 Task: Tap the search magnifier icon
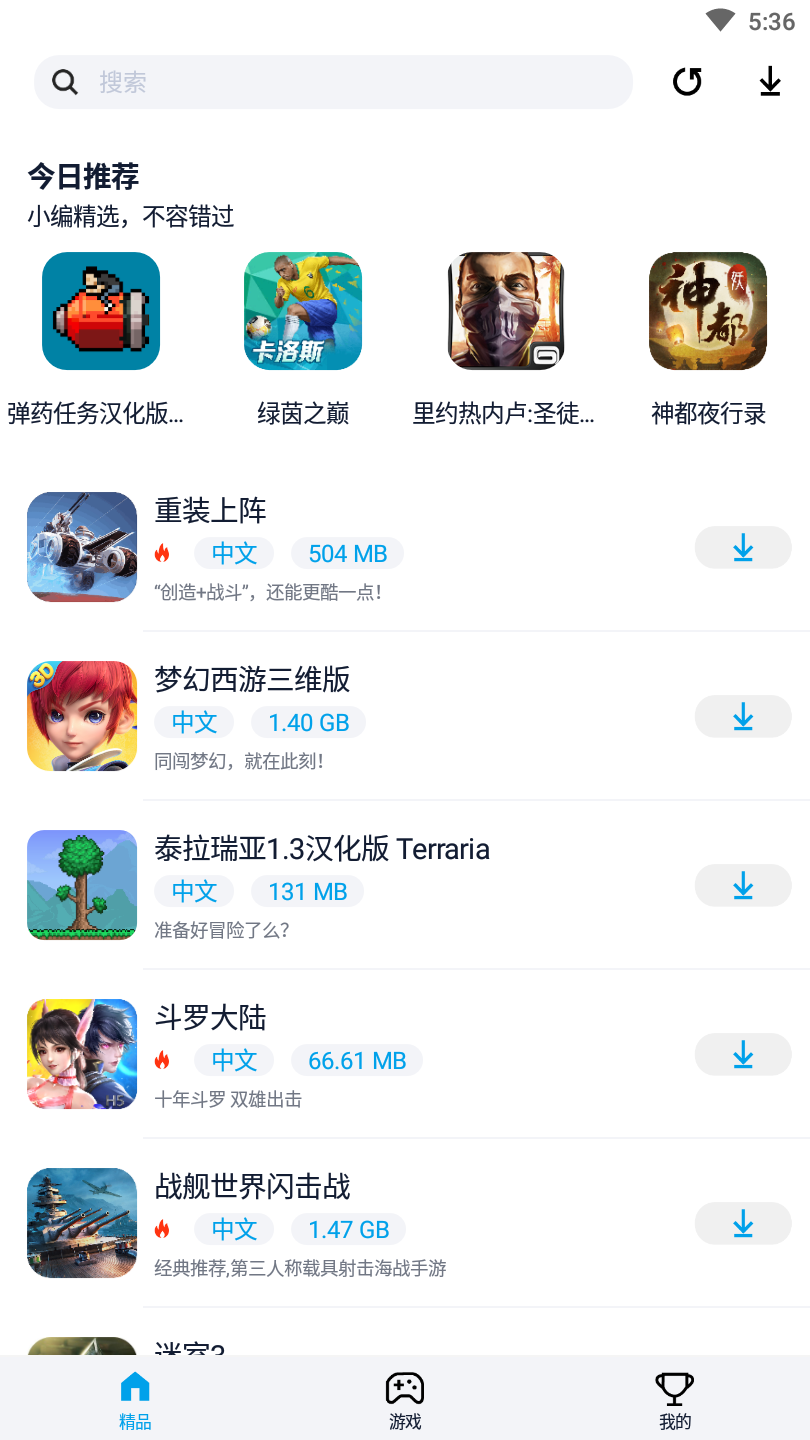point(64,81)
